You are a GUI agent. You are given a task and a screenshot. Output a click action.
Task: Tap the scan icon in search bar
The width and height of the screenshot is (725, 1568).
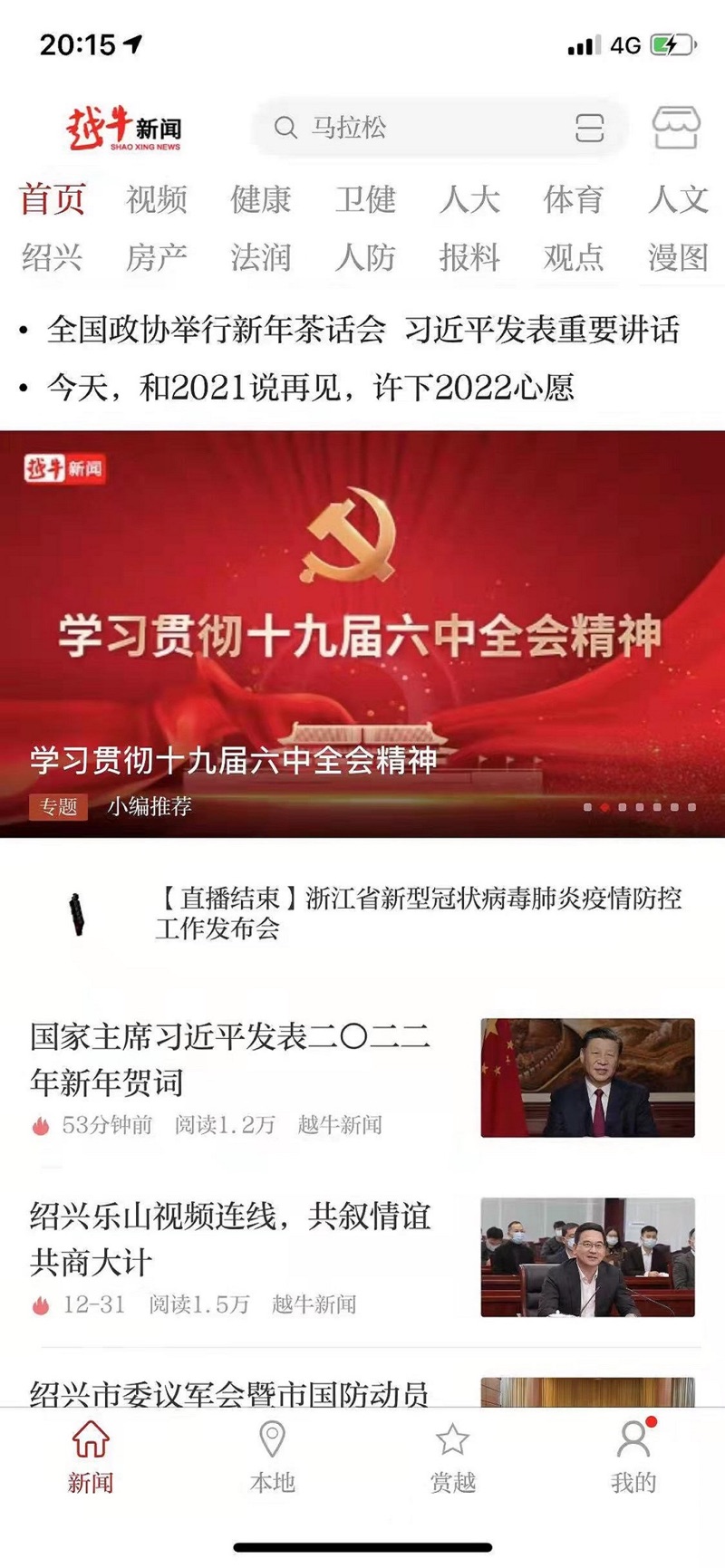(x=589, y=128)
